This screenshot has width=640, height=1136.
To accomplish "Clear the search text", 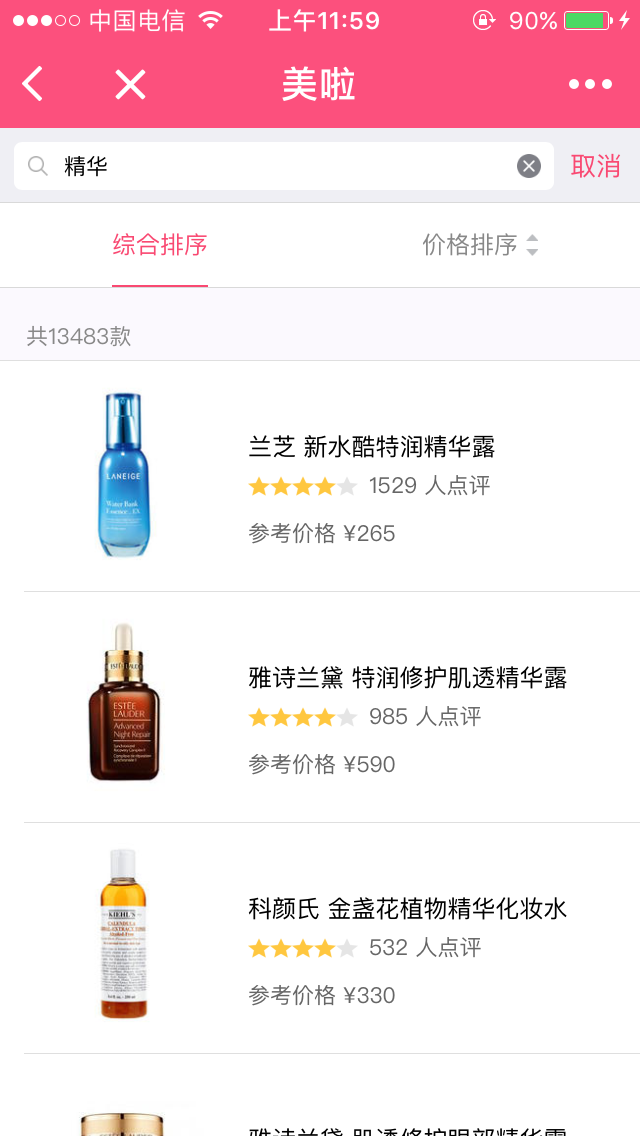I will coord(529,166).
